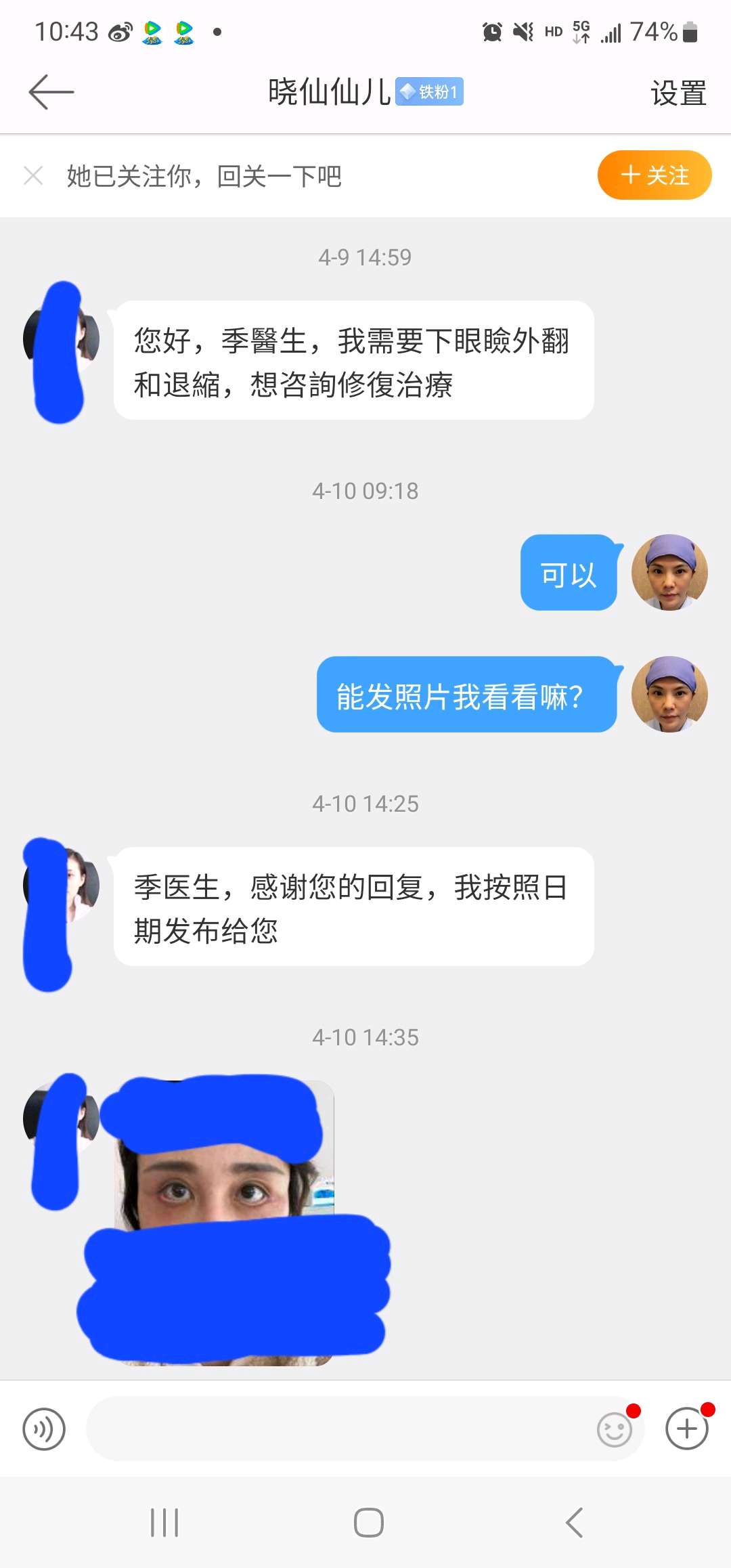Go back using the top-left arrow
Viewport: 731px width, 1568px height.
point(51,92)
